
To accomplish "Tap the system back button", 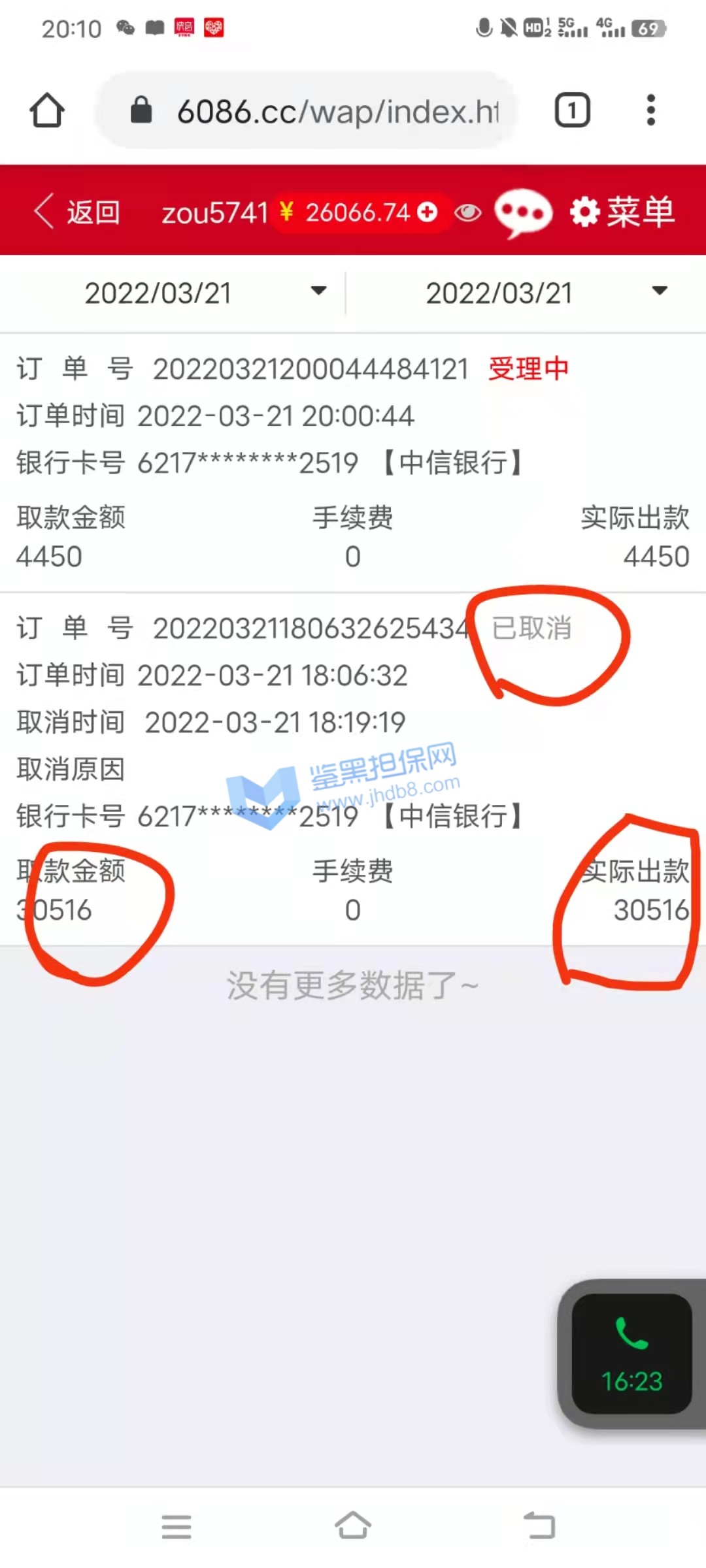I will tap(539, 1527).
